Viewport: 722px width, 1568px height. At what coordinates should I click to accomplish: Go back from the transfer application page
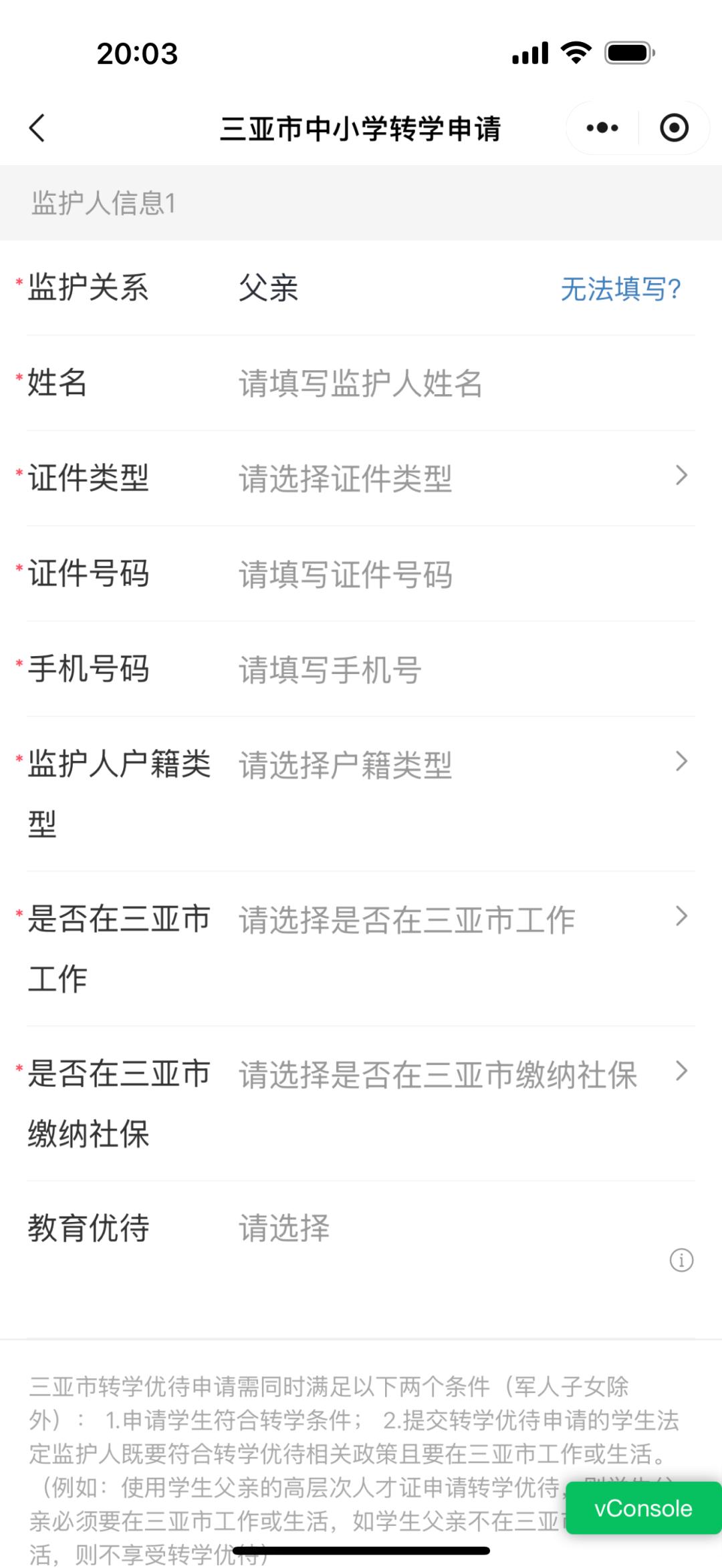click(x=37, y=128)
